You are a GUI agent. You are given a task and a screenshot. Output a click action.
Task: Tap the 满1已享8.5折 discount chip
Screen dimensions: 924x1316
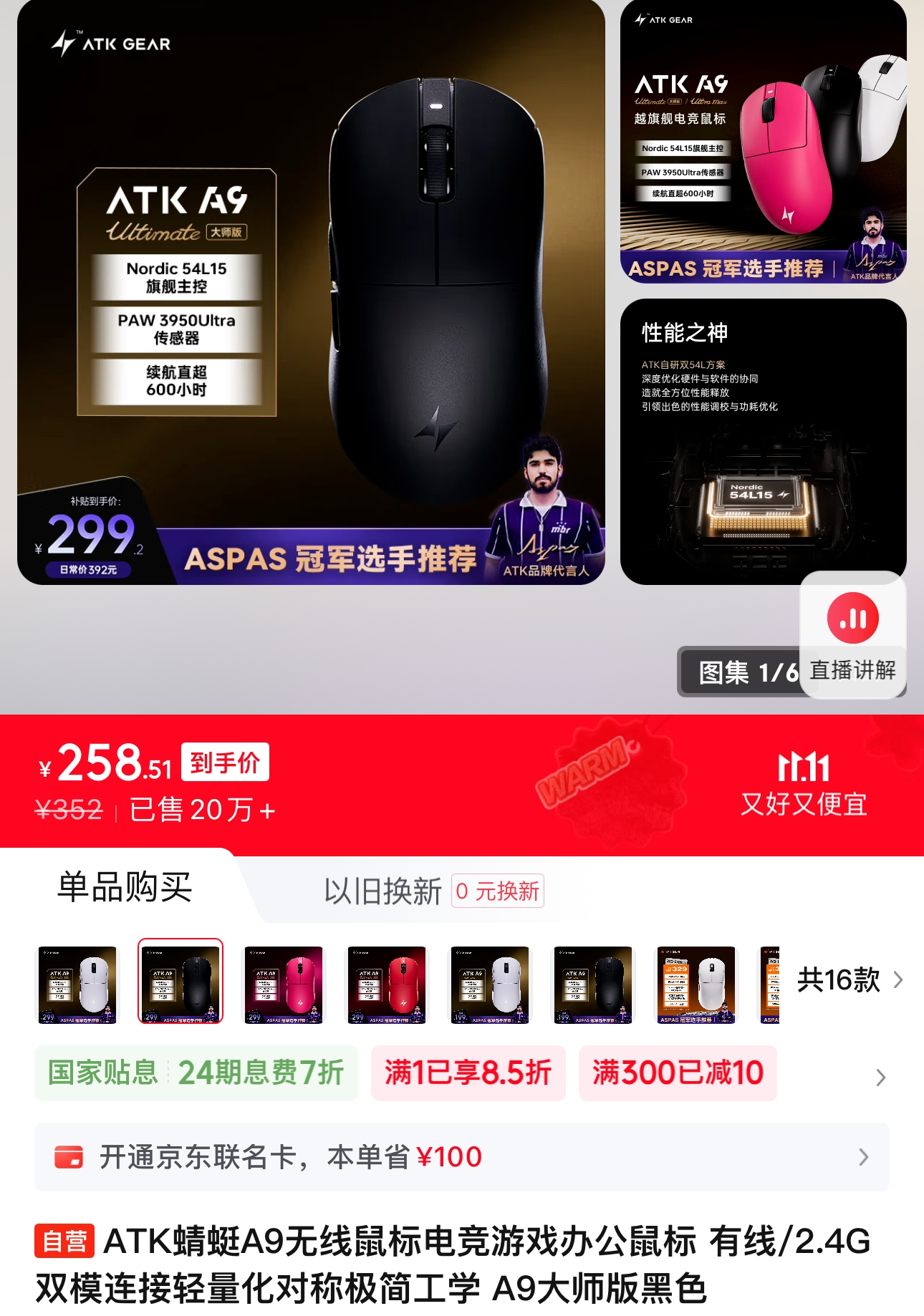[468, 1073]
